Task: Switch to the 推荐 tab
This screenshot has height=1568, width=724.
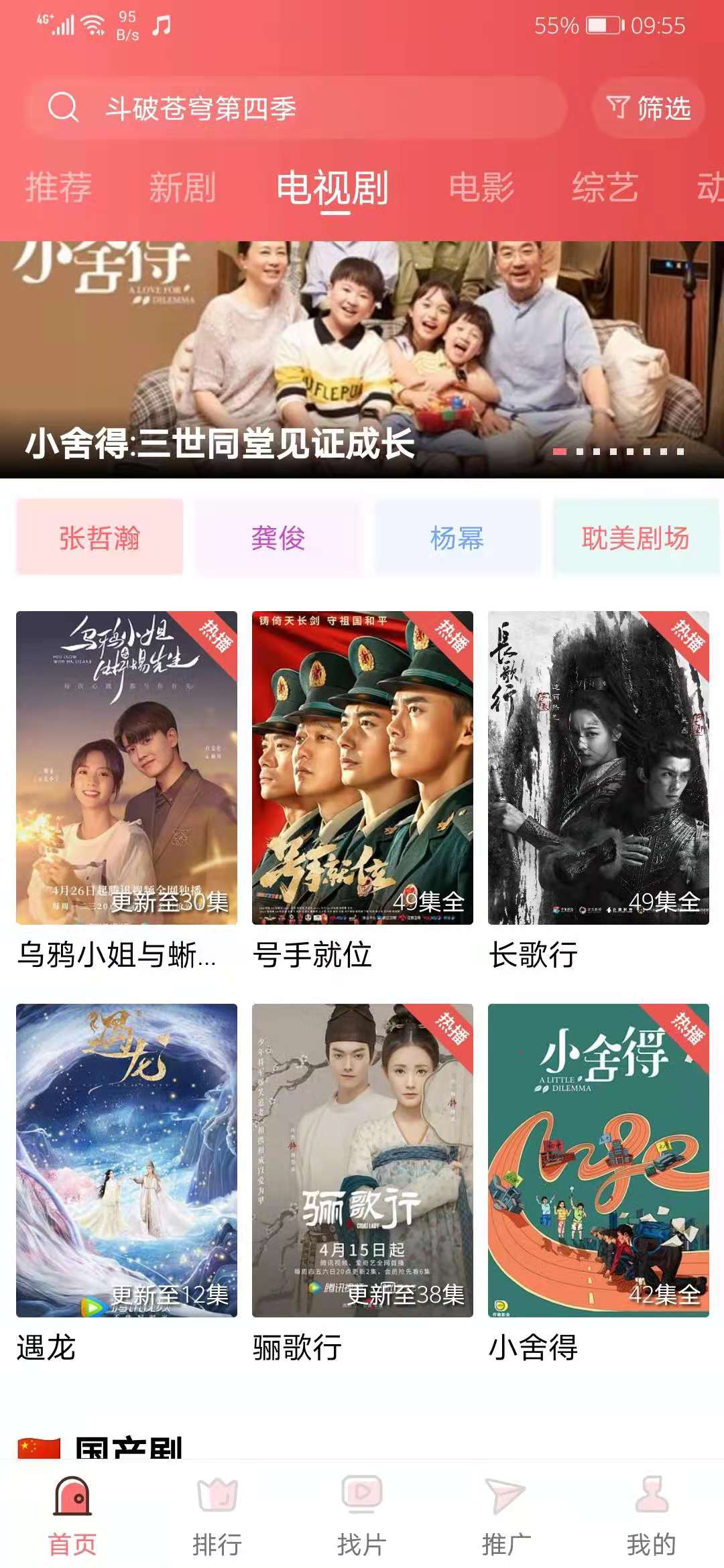Action: pos(58,187)
